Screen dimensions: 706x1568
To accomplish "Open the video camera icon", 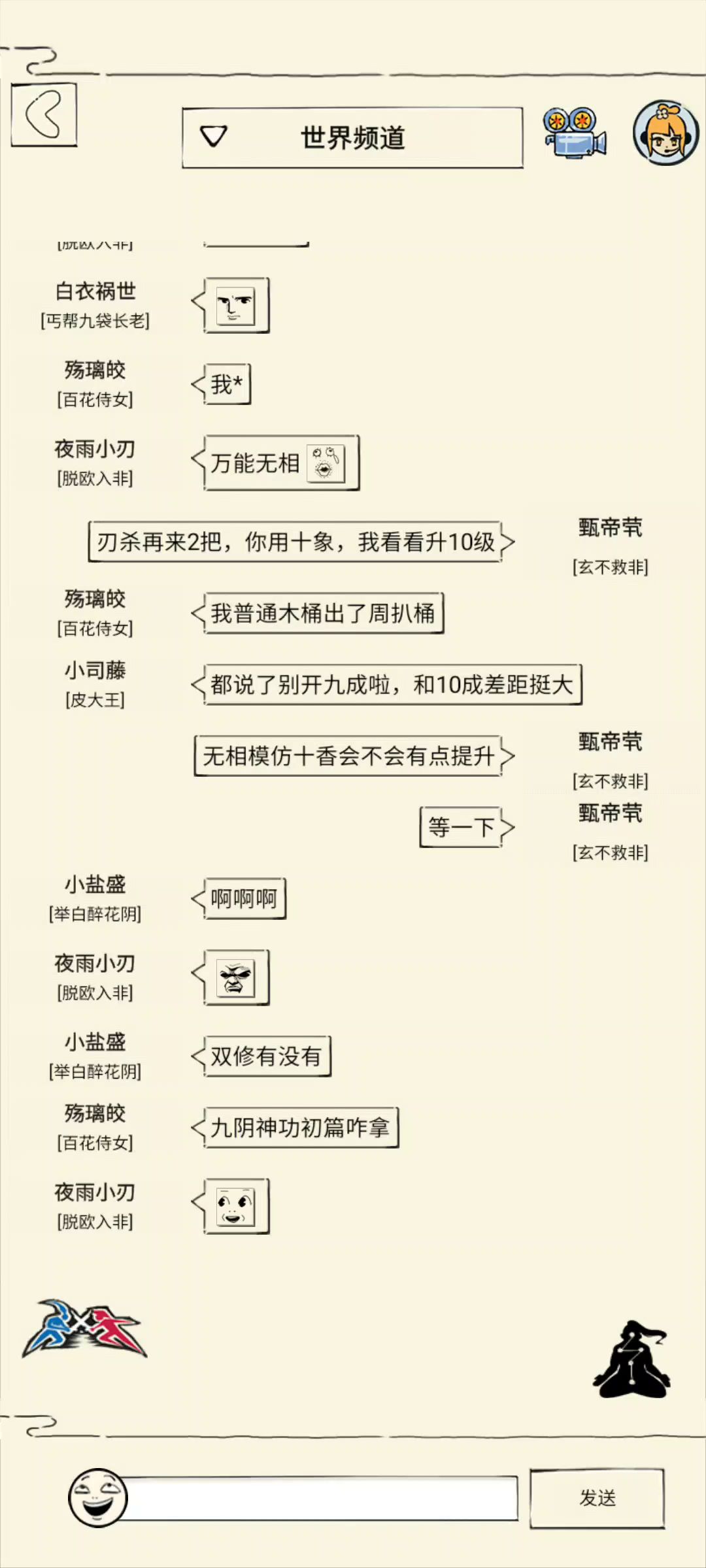I will click(x=575, y=133).
